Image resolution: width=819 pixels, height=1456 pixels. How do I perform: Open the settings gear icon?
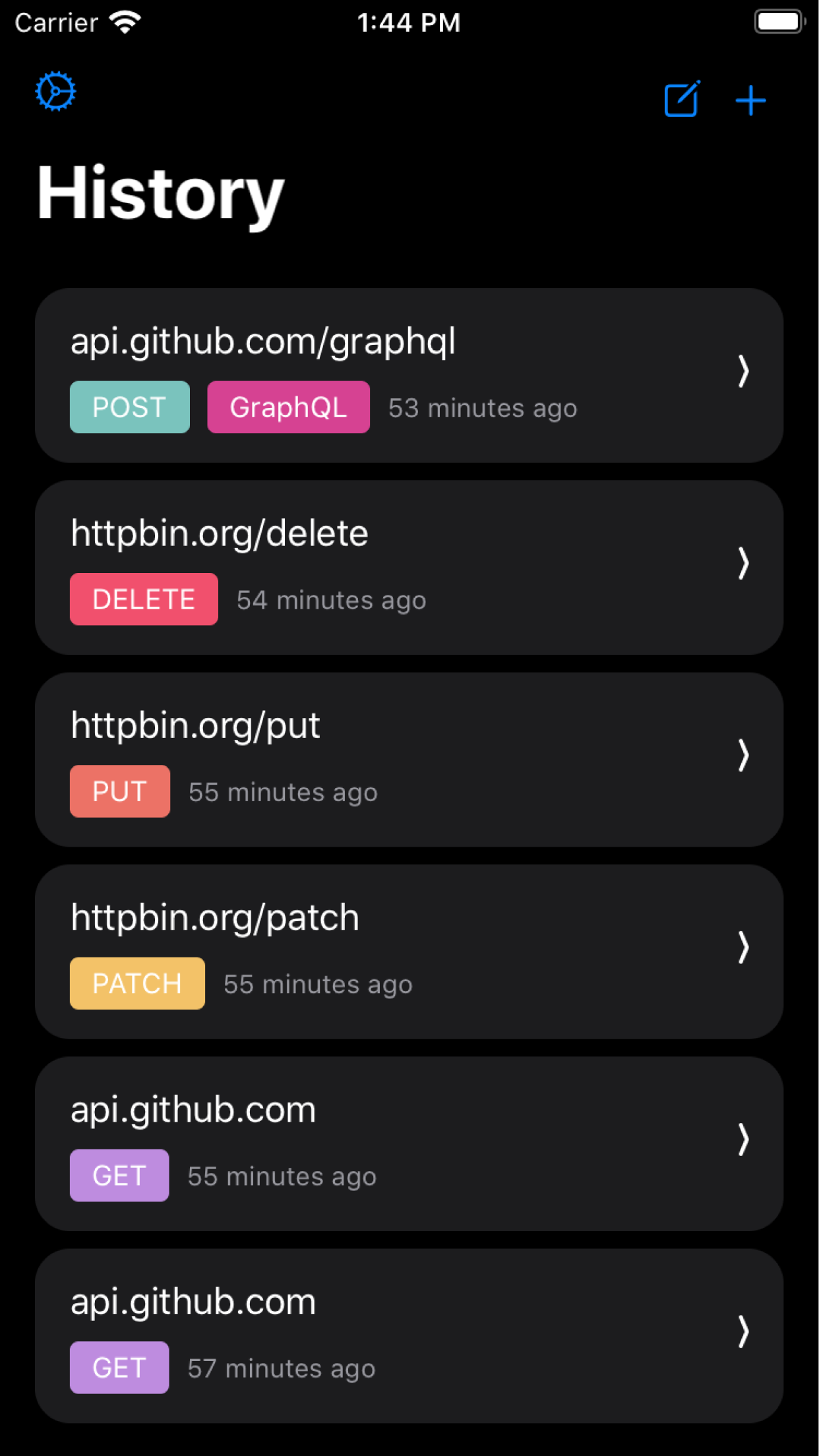tap(55, 92)
